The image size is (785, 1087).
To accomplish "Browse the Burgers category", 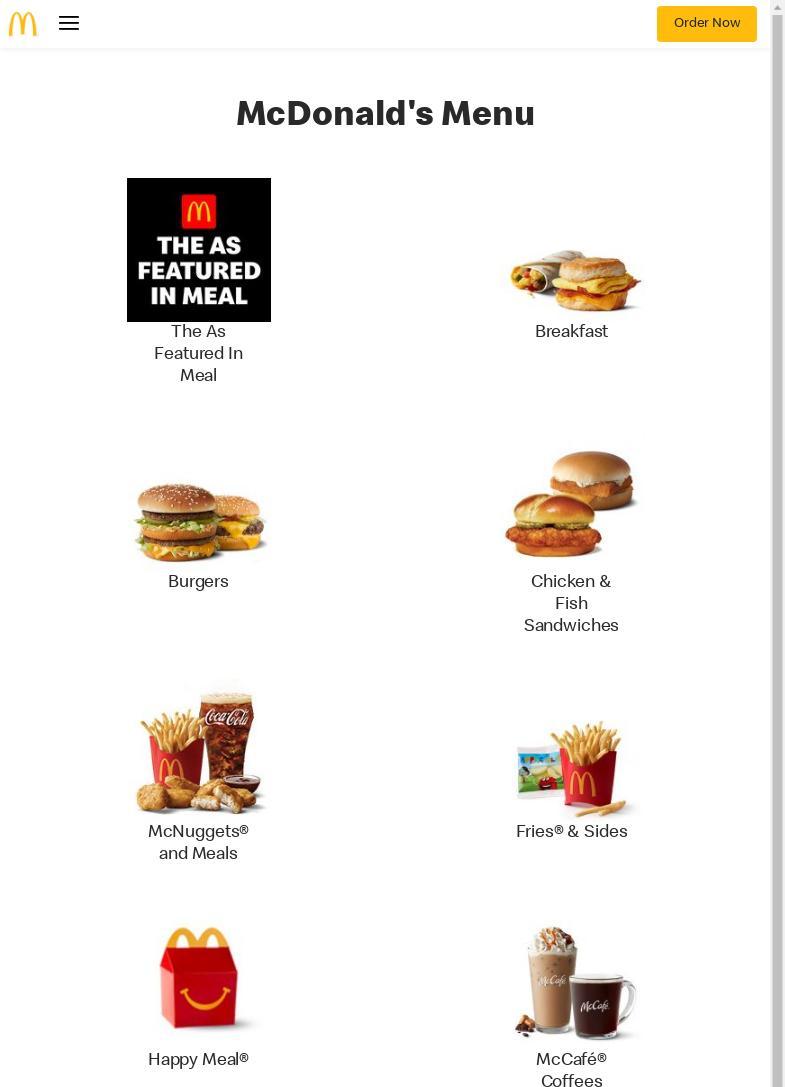I will (199, 523).
